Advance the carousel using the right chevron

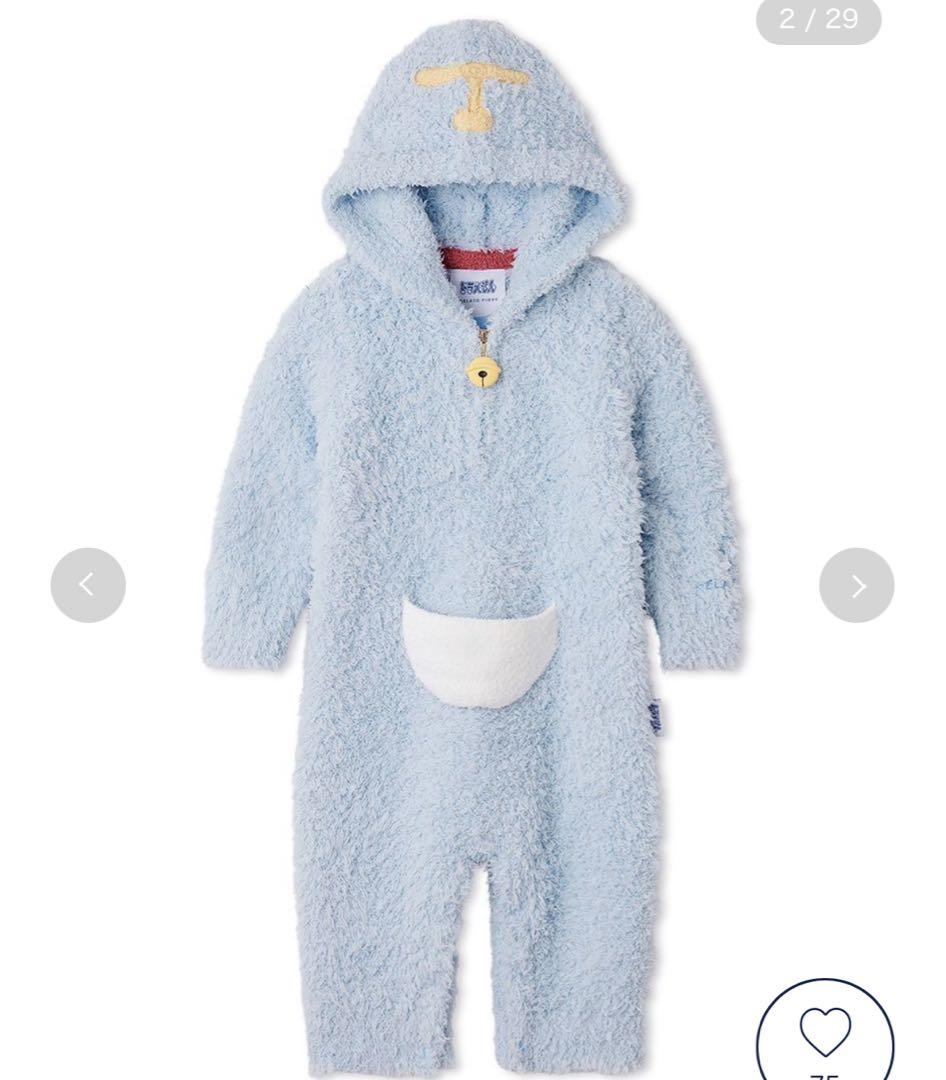856,585
